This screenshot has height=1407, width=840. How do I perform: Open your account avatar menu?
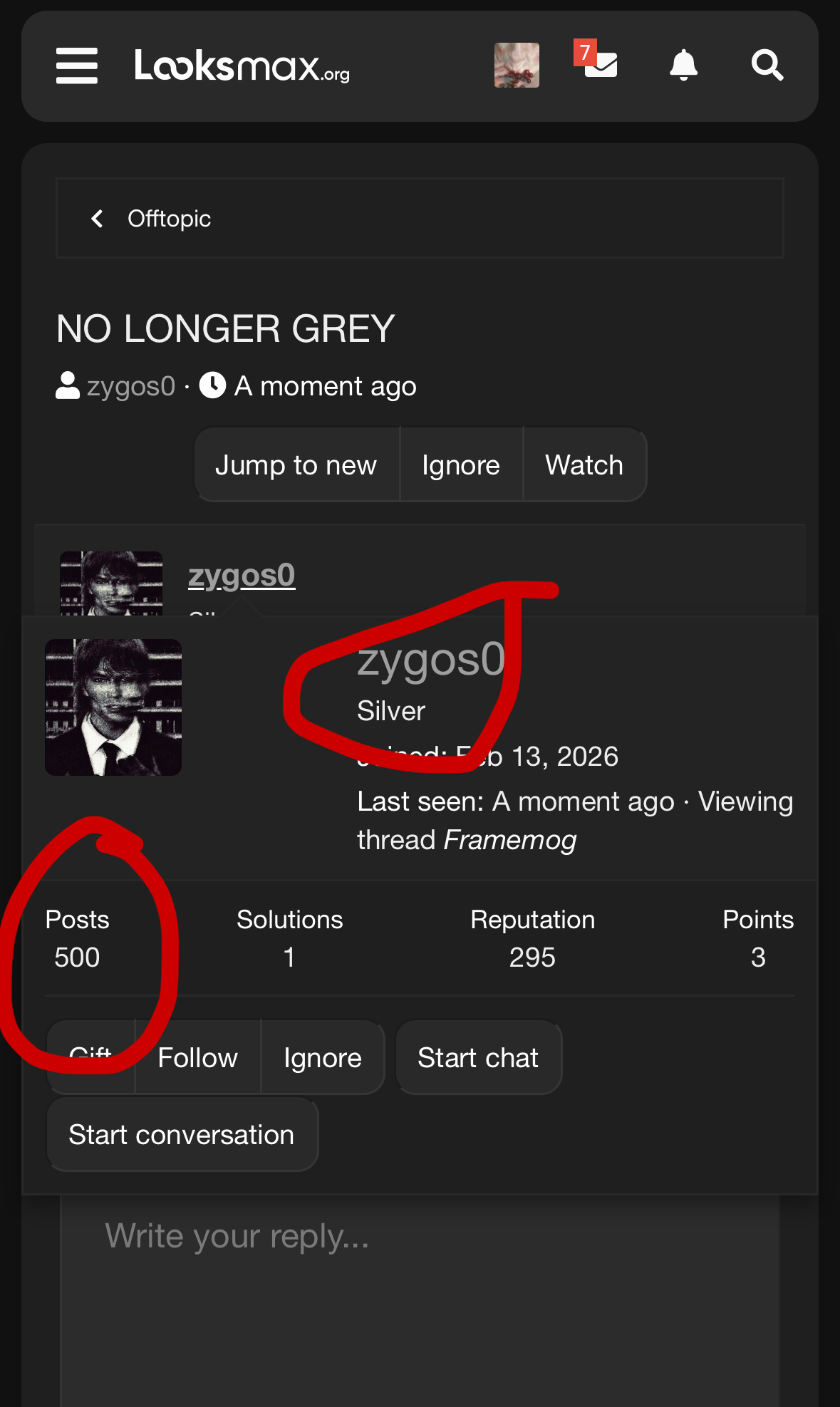click(x=517, y=66)
